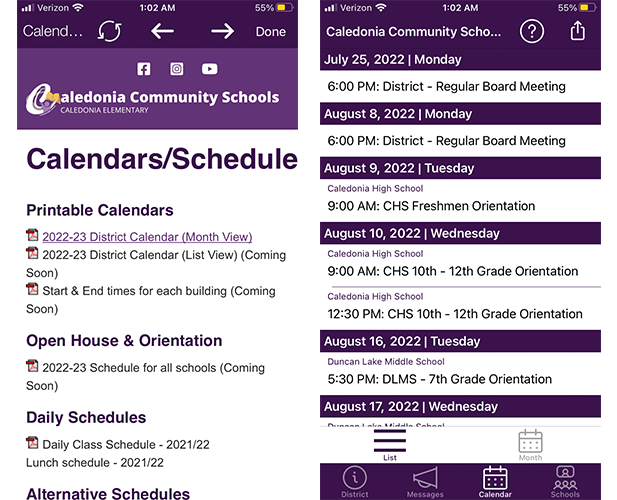Reload the page with the refresh icon
This screenshot has height=500, width=617.
[x=109, y=31]
